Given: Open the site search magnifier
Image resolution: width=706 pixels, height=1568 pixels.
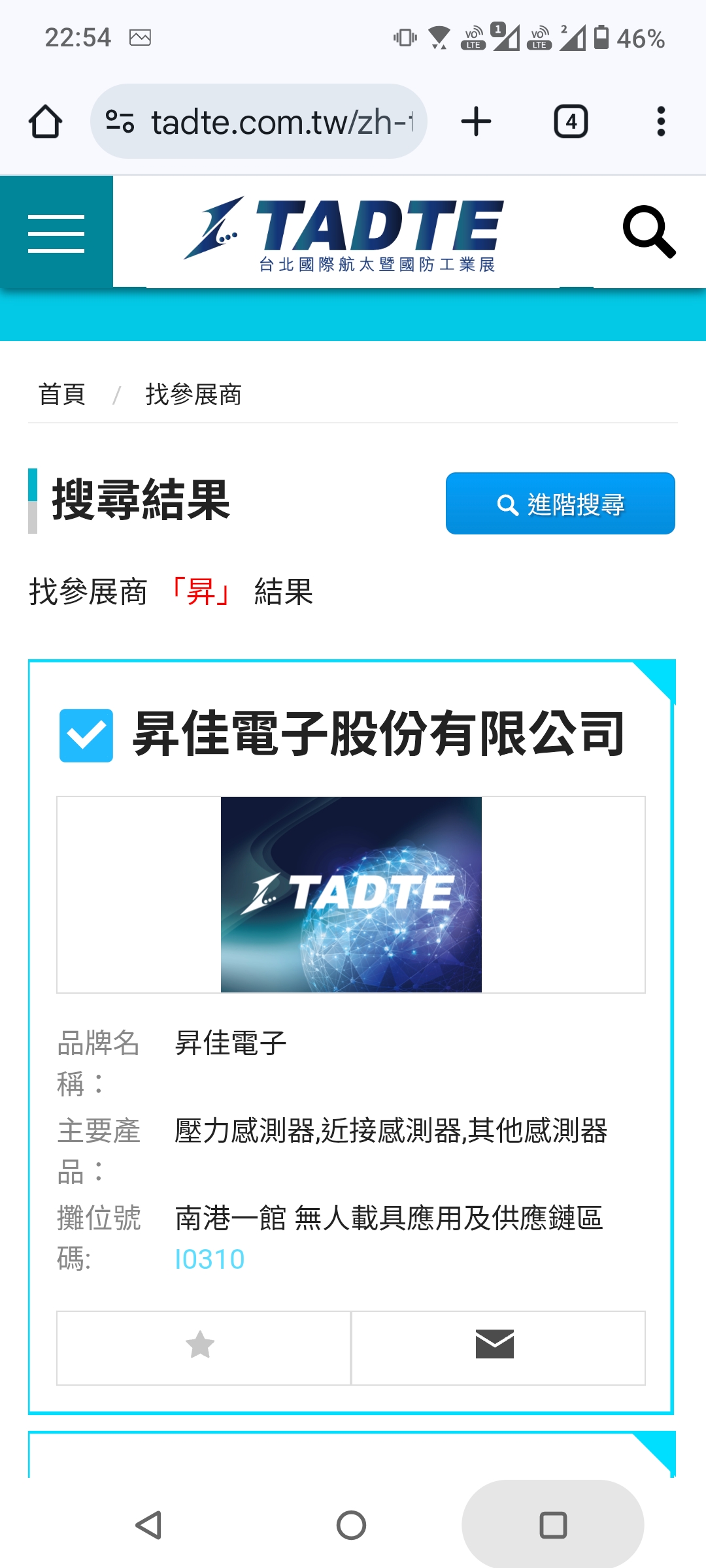Looking at the screenshot, I should tap(648, 232).
